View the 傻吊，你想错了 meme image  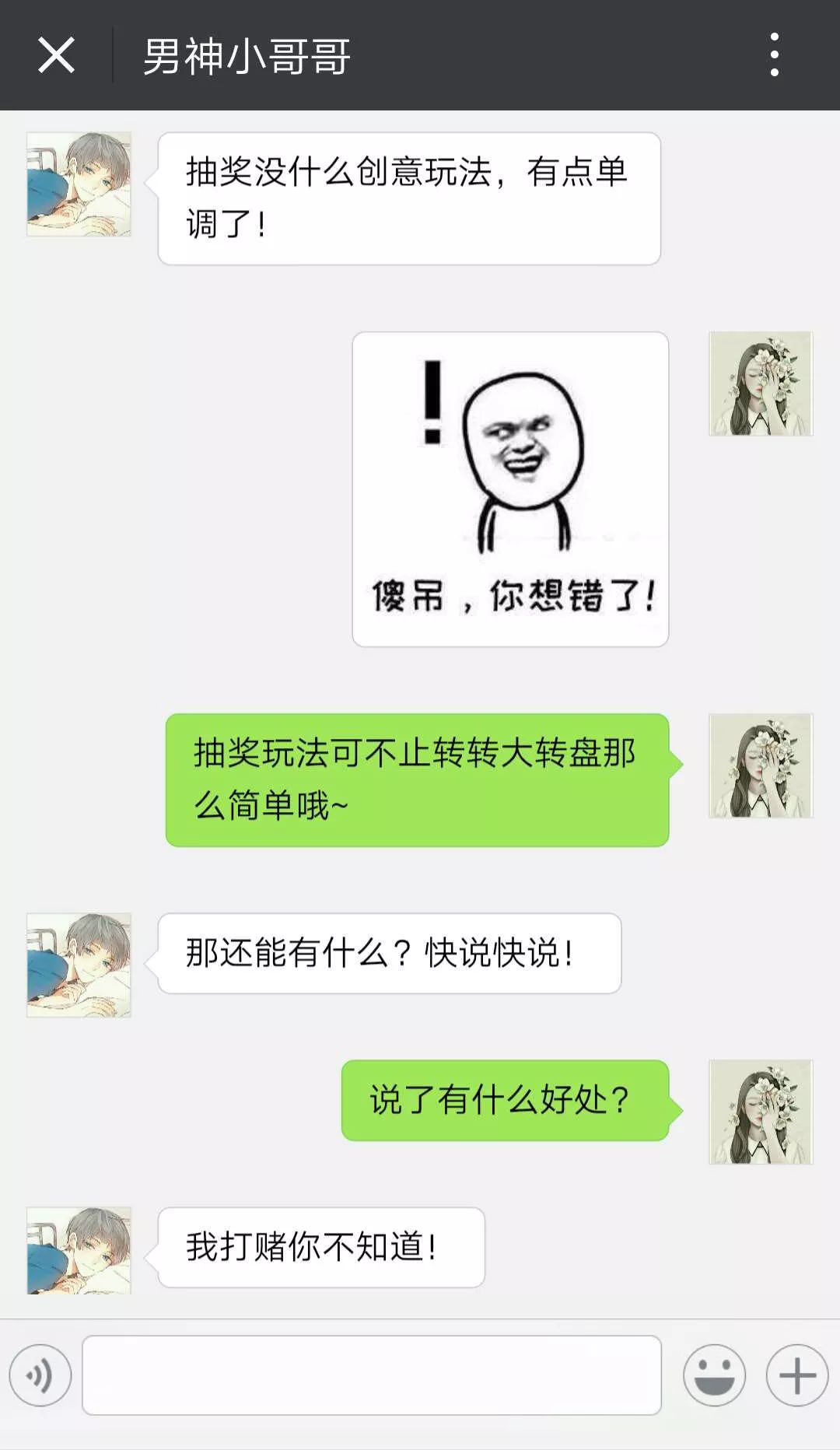click(510, 489)
